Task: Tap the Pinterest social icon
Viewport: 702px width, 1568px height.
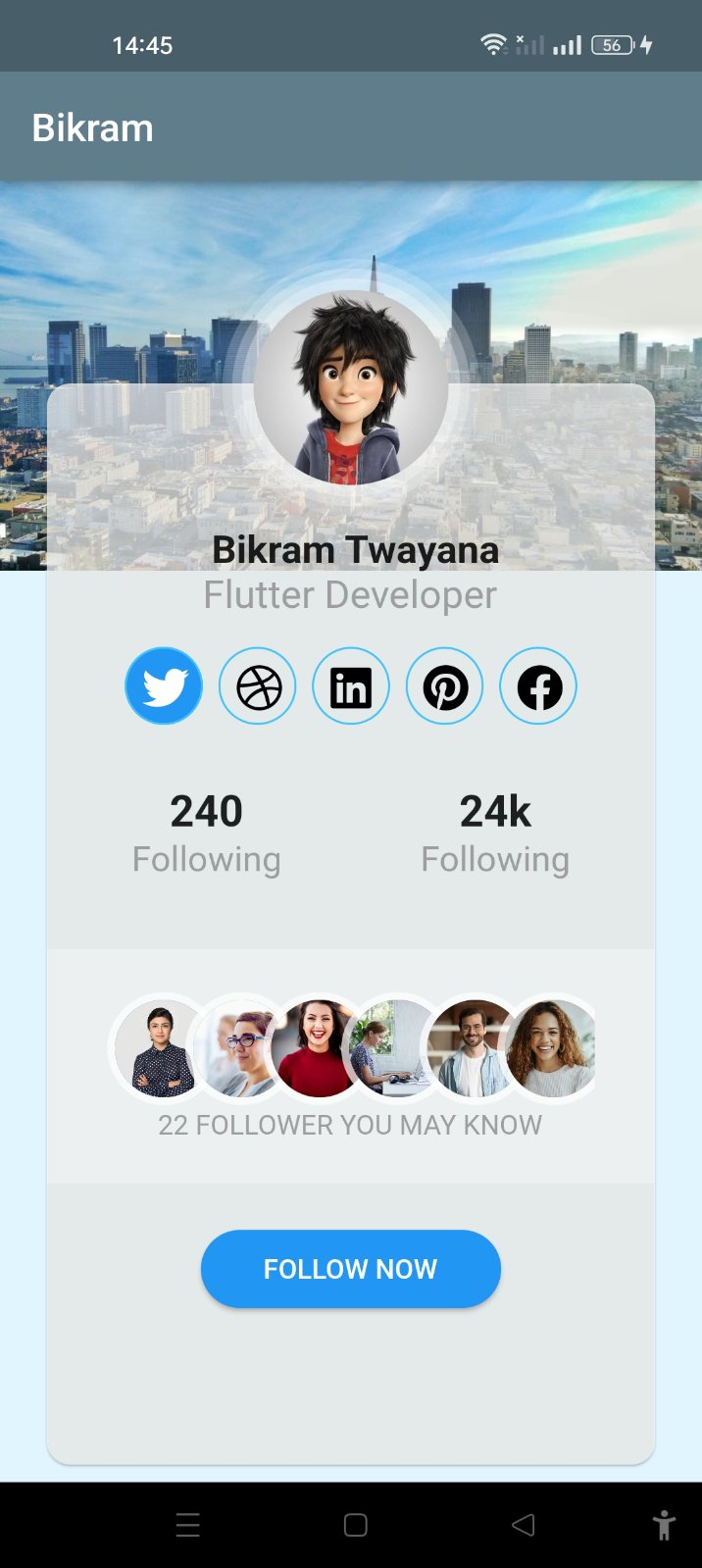Action: coord(444,685)
